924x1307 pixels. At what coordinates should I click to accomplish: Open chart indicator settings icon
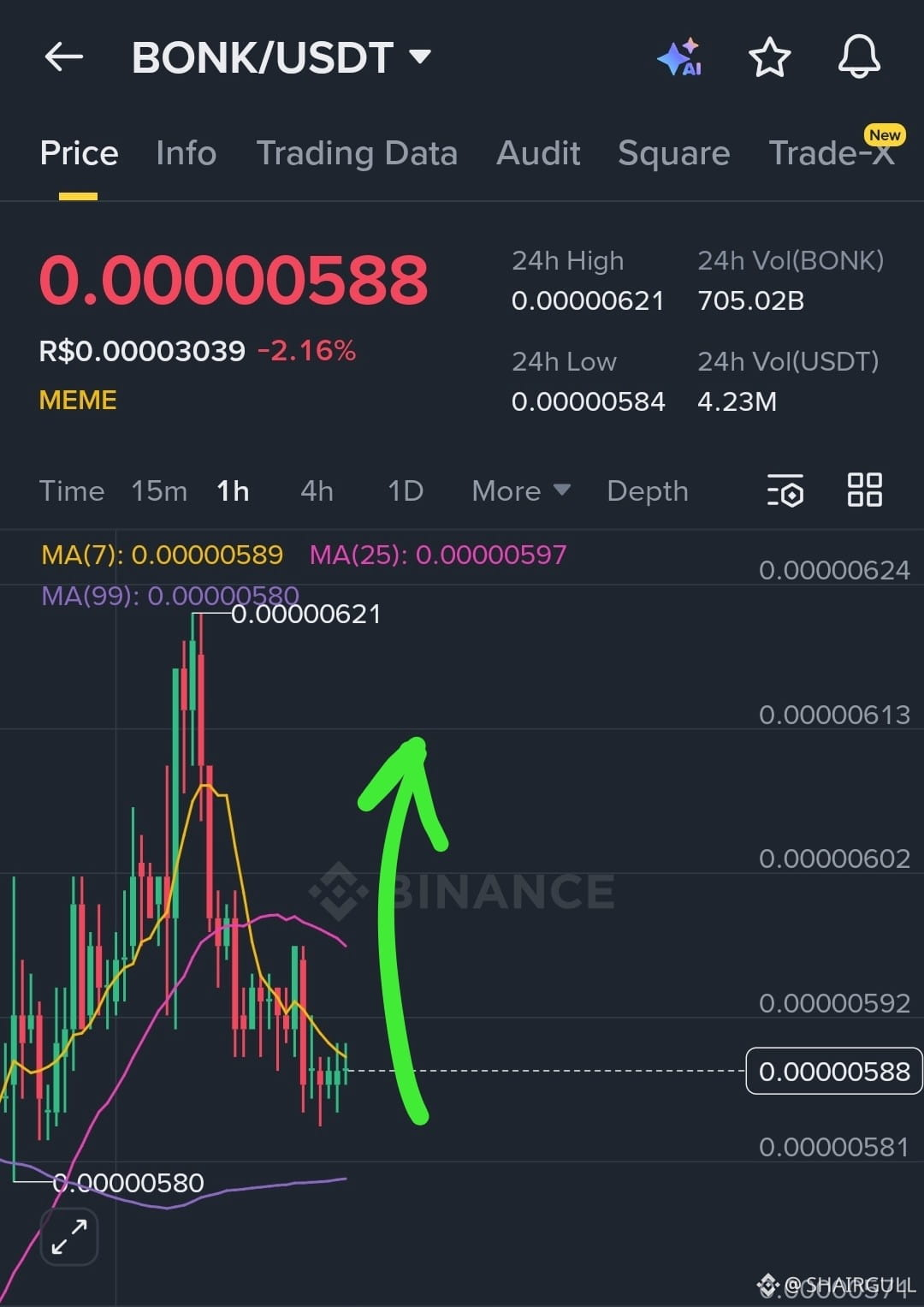coord(785,490)
